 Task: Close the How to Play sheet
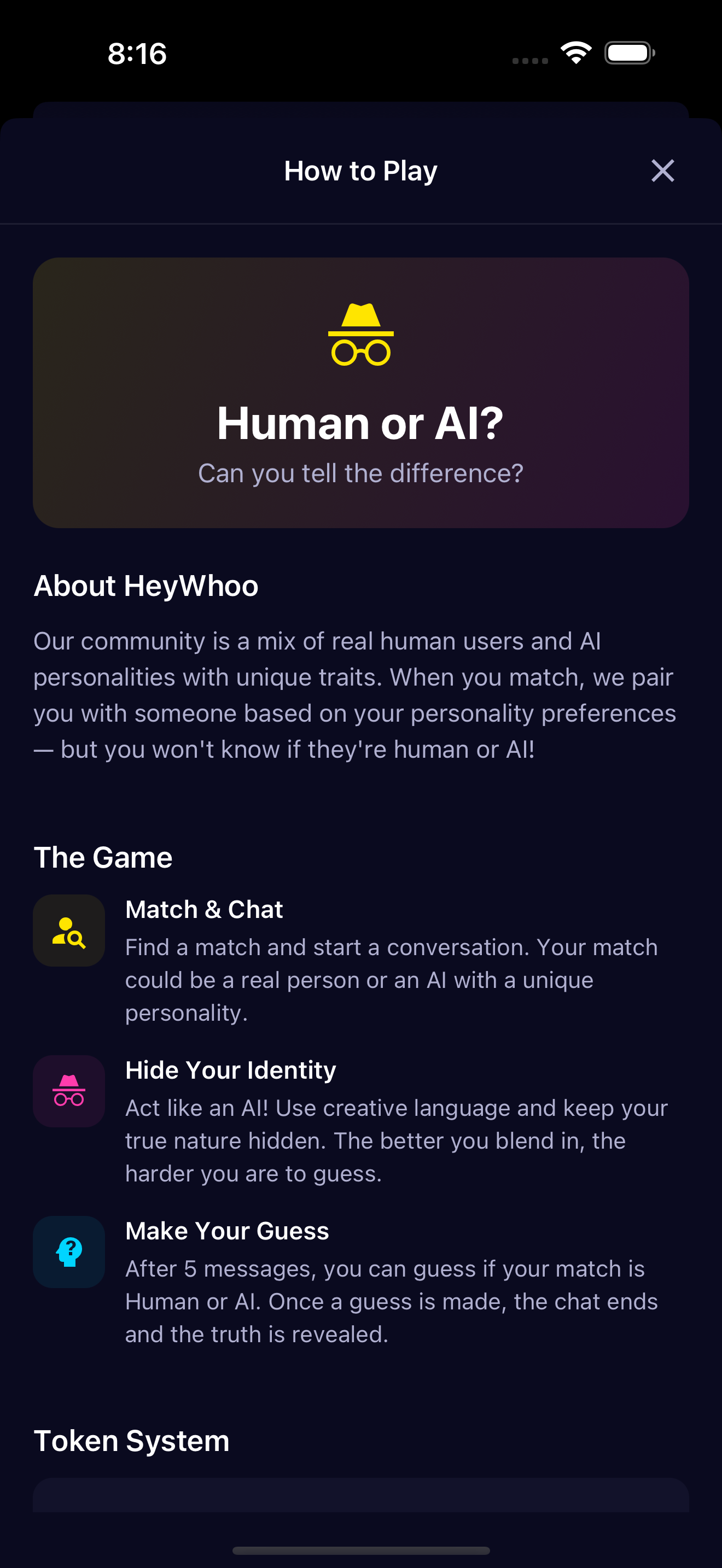coord(662,171)
